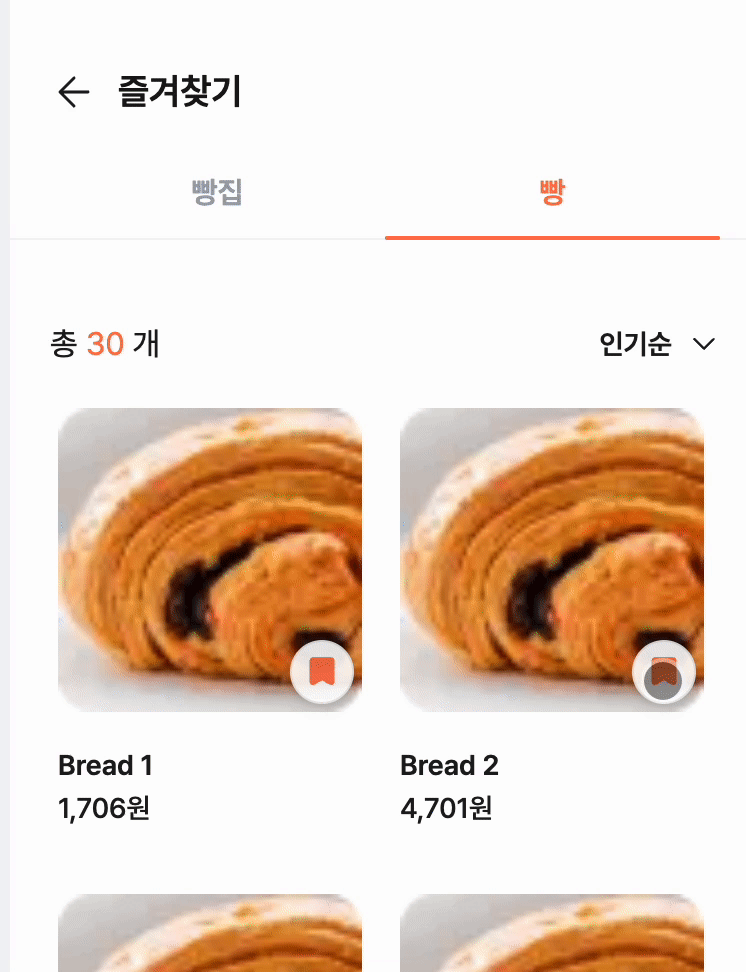Select the 빵 tab
This screenshot has width=746, height=972.
552,192
